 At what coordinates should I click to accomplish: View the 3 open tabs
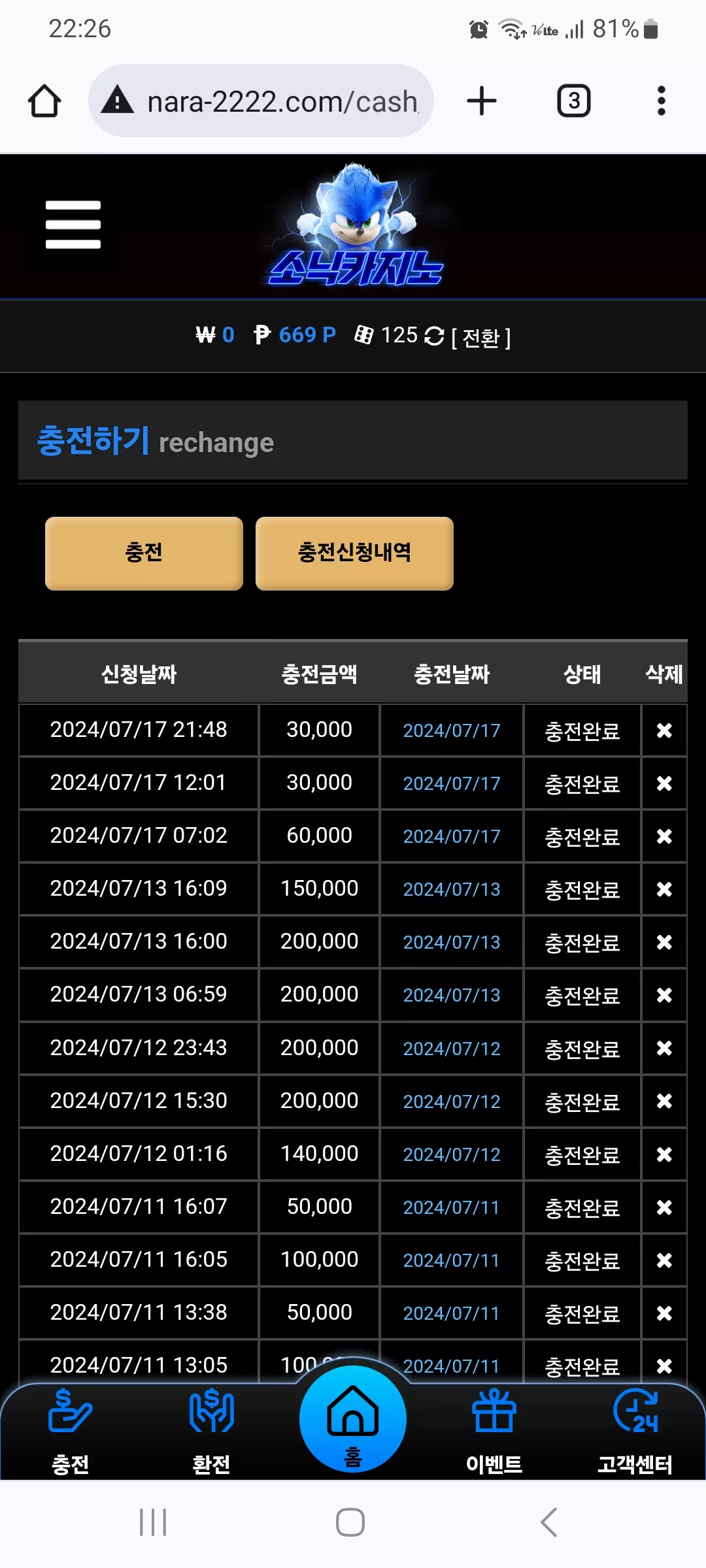(574, 101)
